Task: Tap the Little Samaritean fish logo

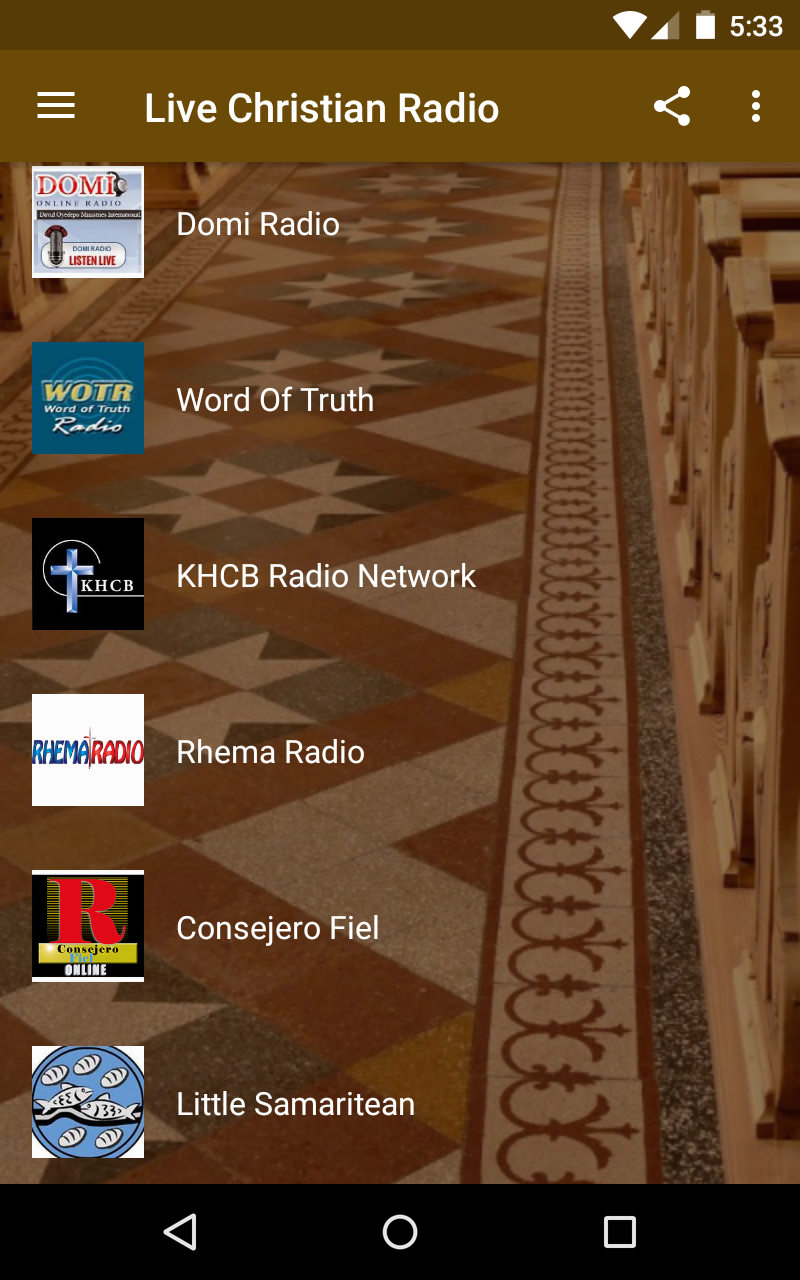Action: pyautogui.click(x=87, y=1102)
